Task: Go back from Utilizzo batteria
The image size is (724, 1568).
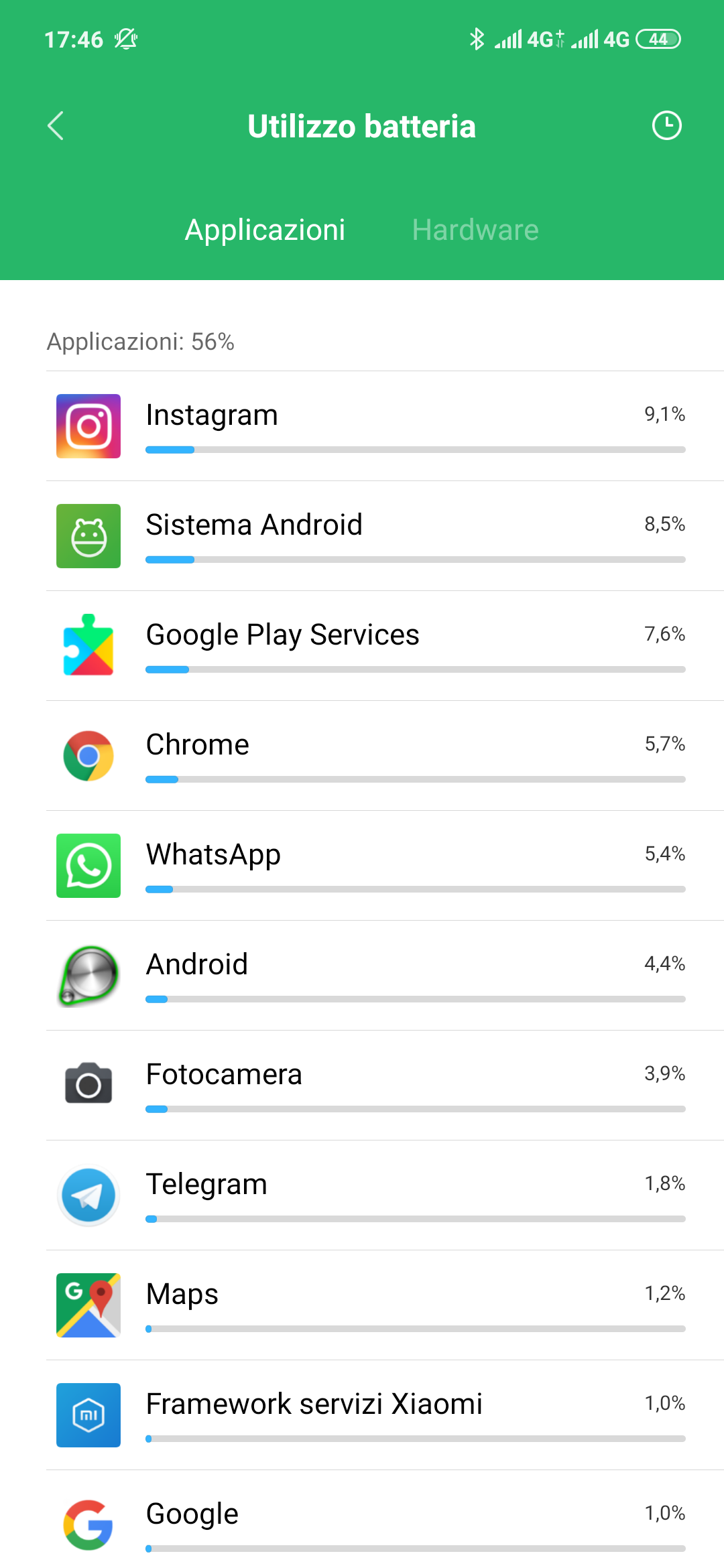Action: [x=56, y=126]
